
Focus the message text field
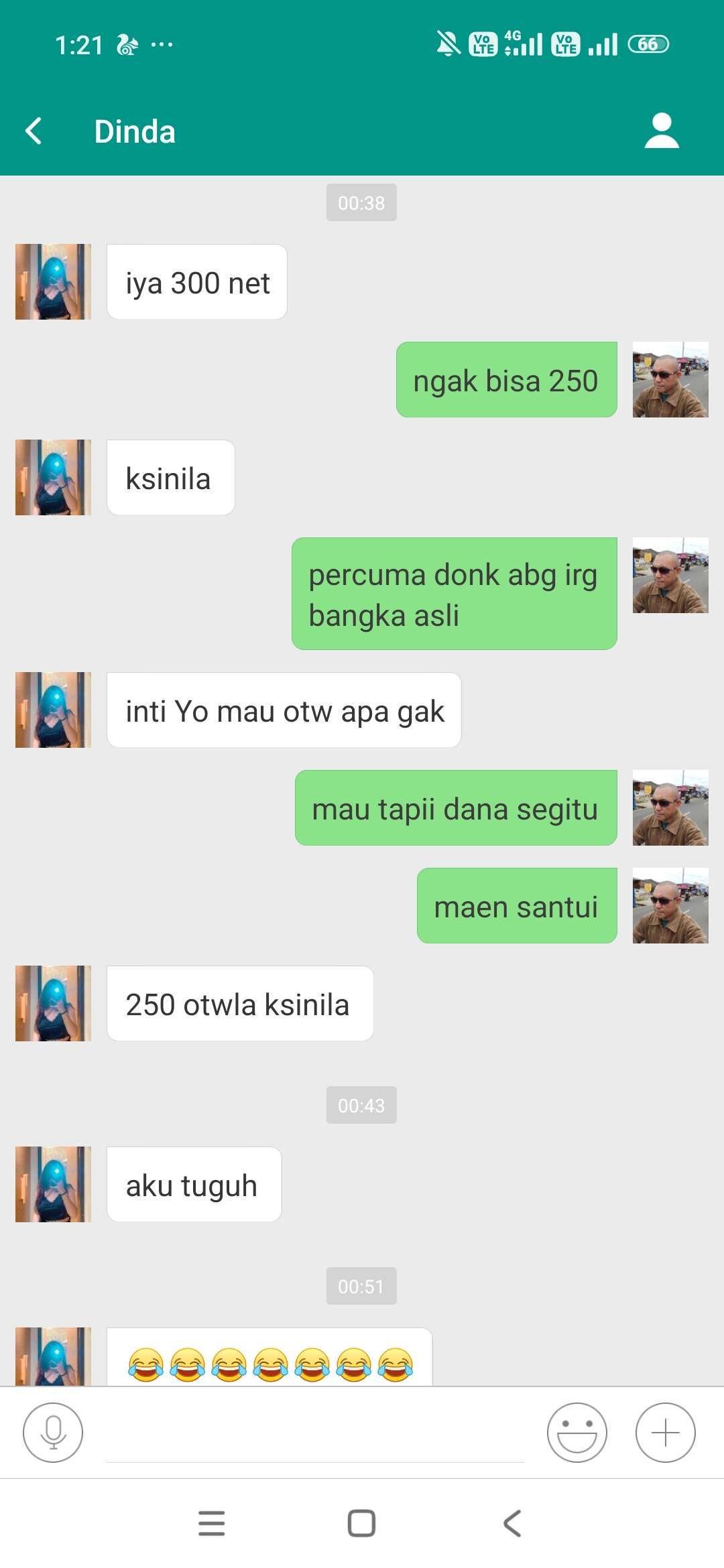(x=315, y=1434)
